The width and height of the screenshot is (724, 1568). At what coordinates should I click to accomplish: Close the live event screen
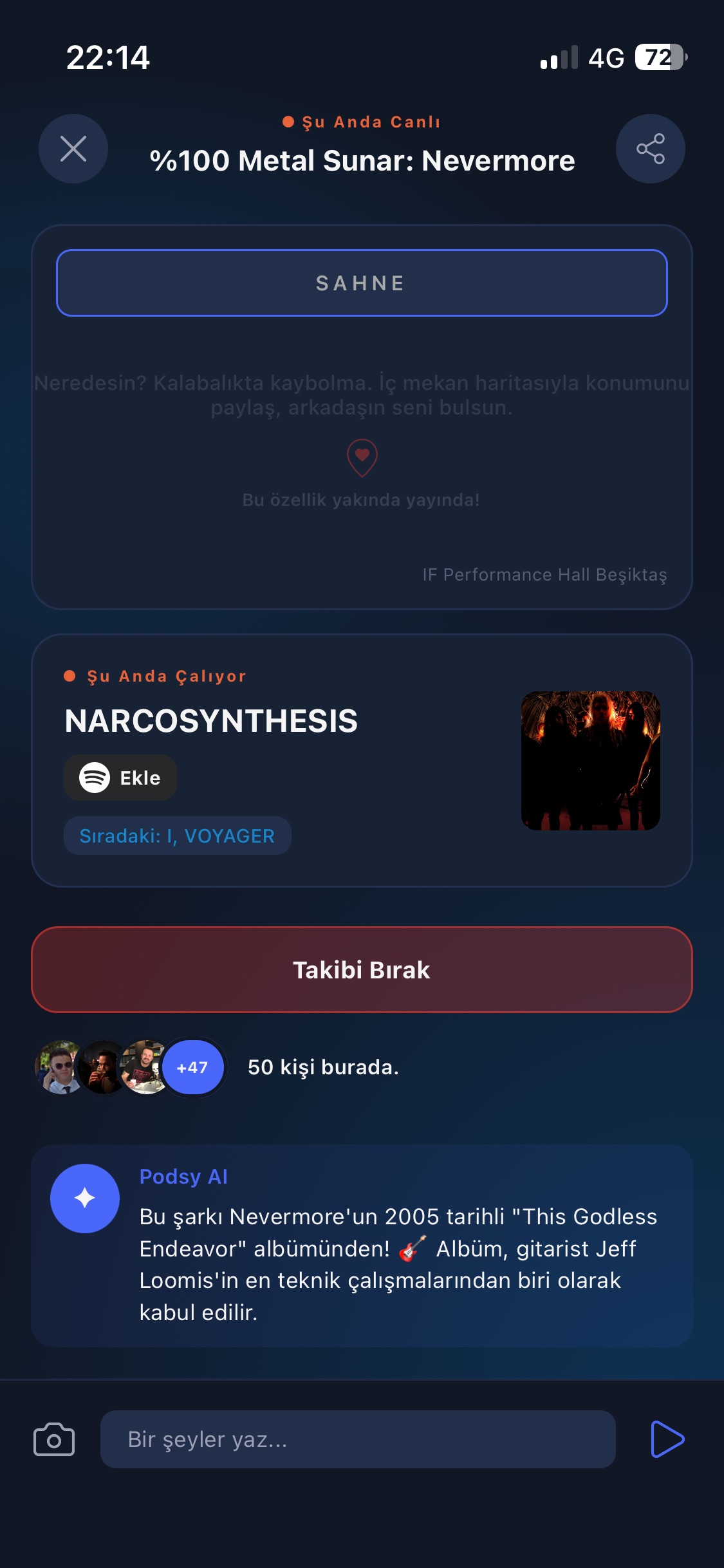pos(73,149)
